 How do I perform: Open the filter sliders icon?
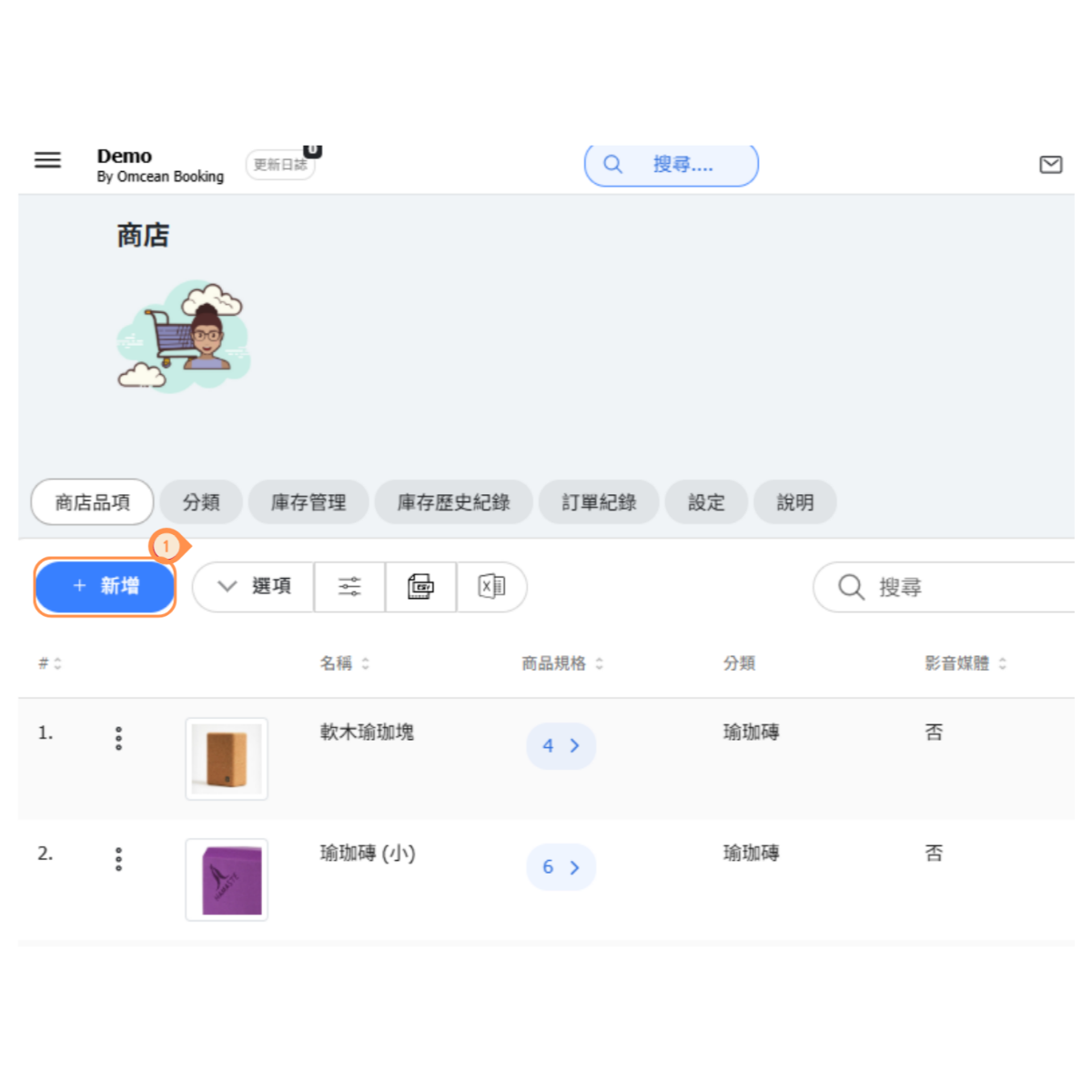(349, 587)
